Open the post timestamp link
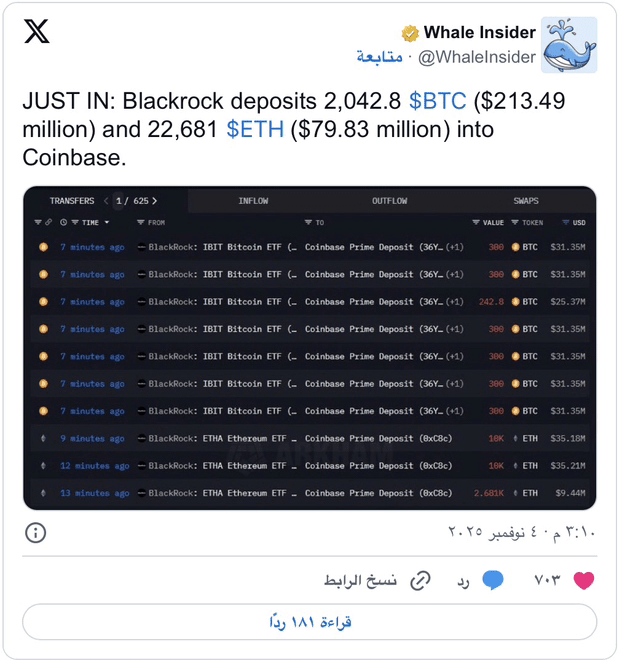The width and height of the screenshot is (622, 663). 522,533
